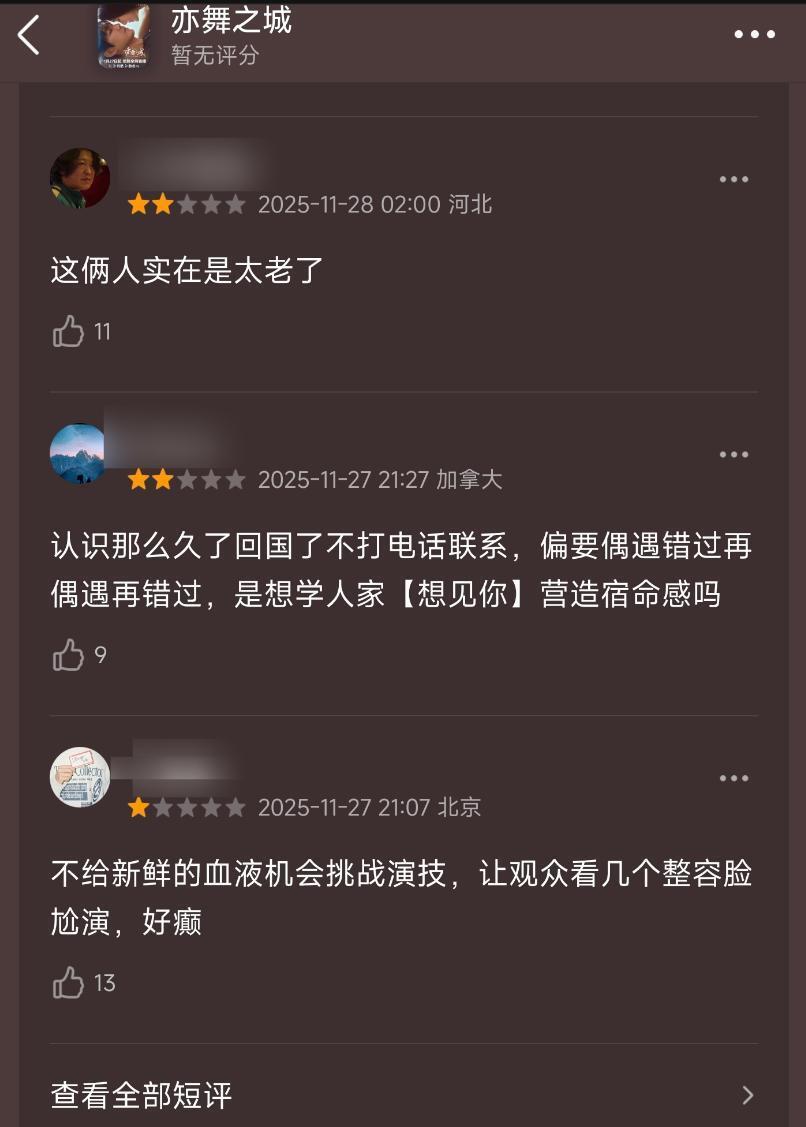Open the 亦舞之城 movie poster thumbnail
The image size is (806, 1127).
click(124, 37)
